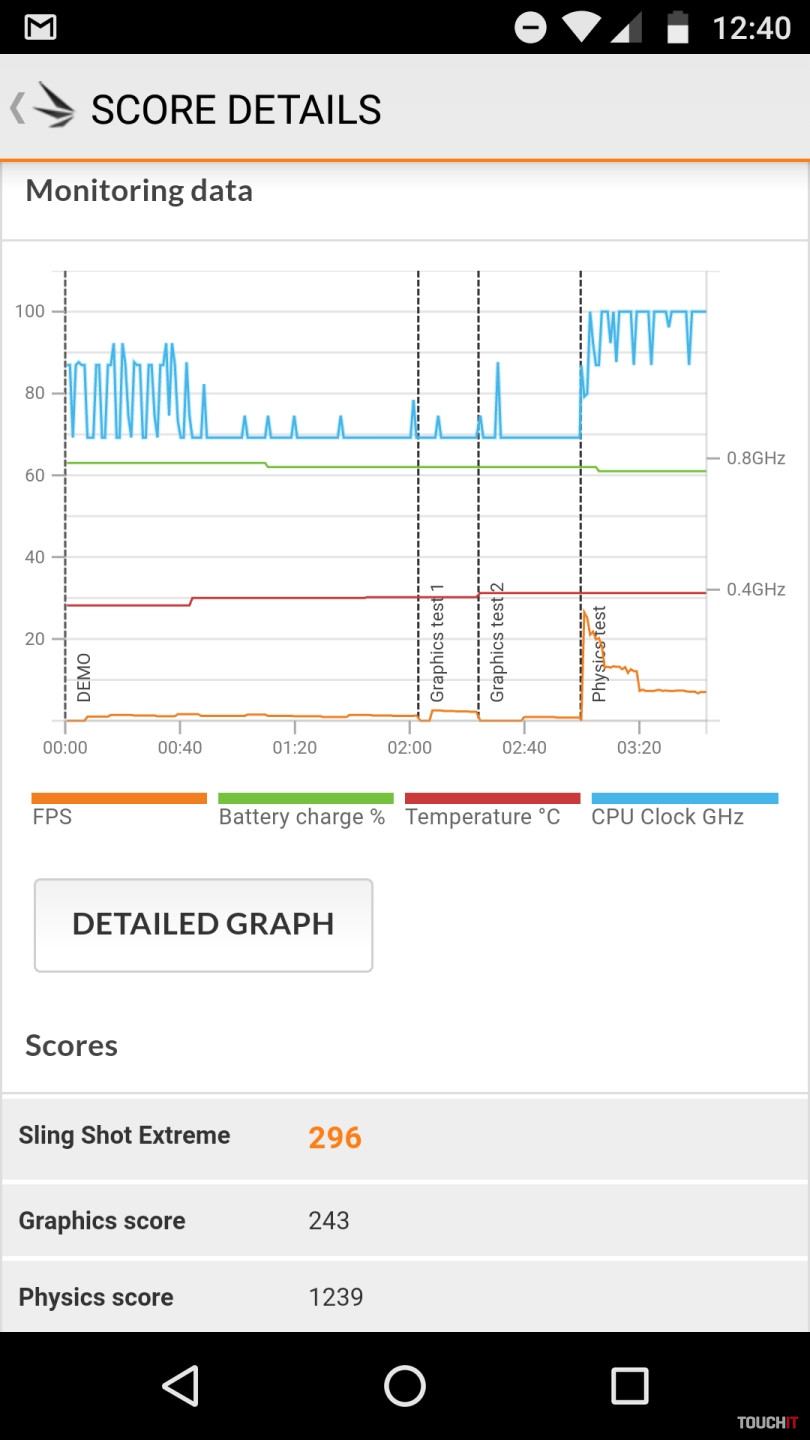The width and height of the screenshot is (810, 1440).
Task: Open recent apps overview
Action: pos(630,1386)
